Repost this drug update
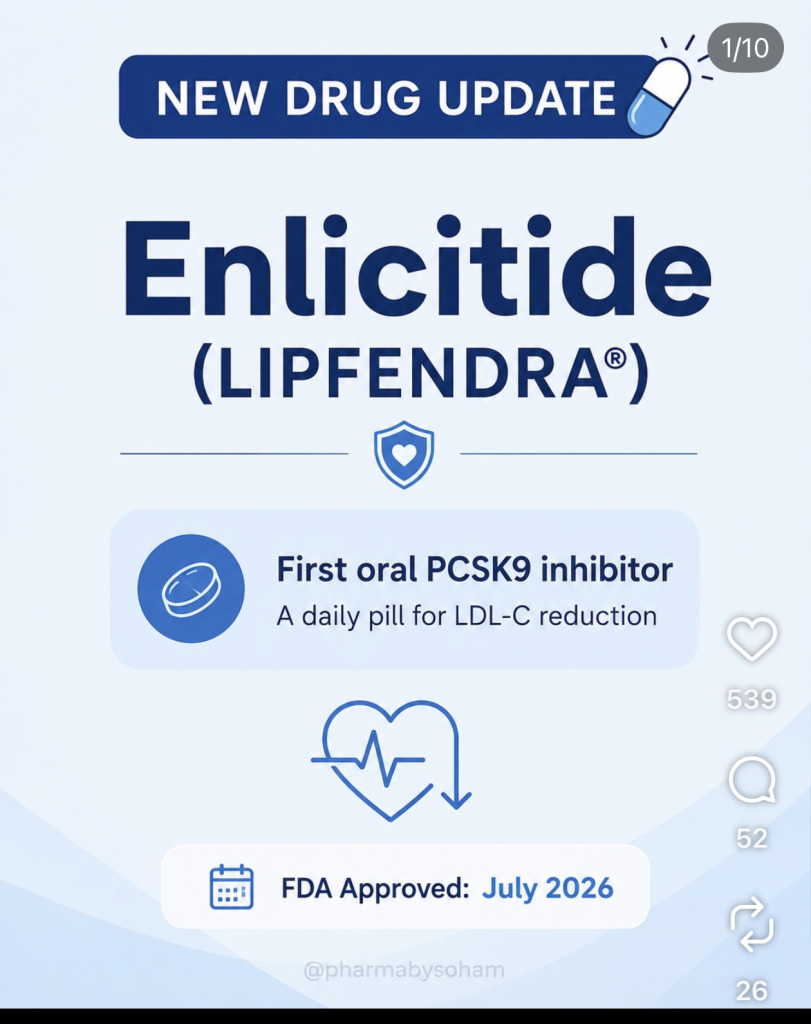811x1024 pixels. (x=752, y=923)
